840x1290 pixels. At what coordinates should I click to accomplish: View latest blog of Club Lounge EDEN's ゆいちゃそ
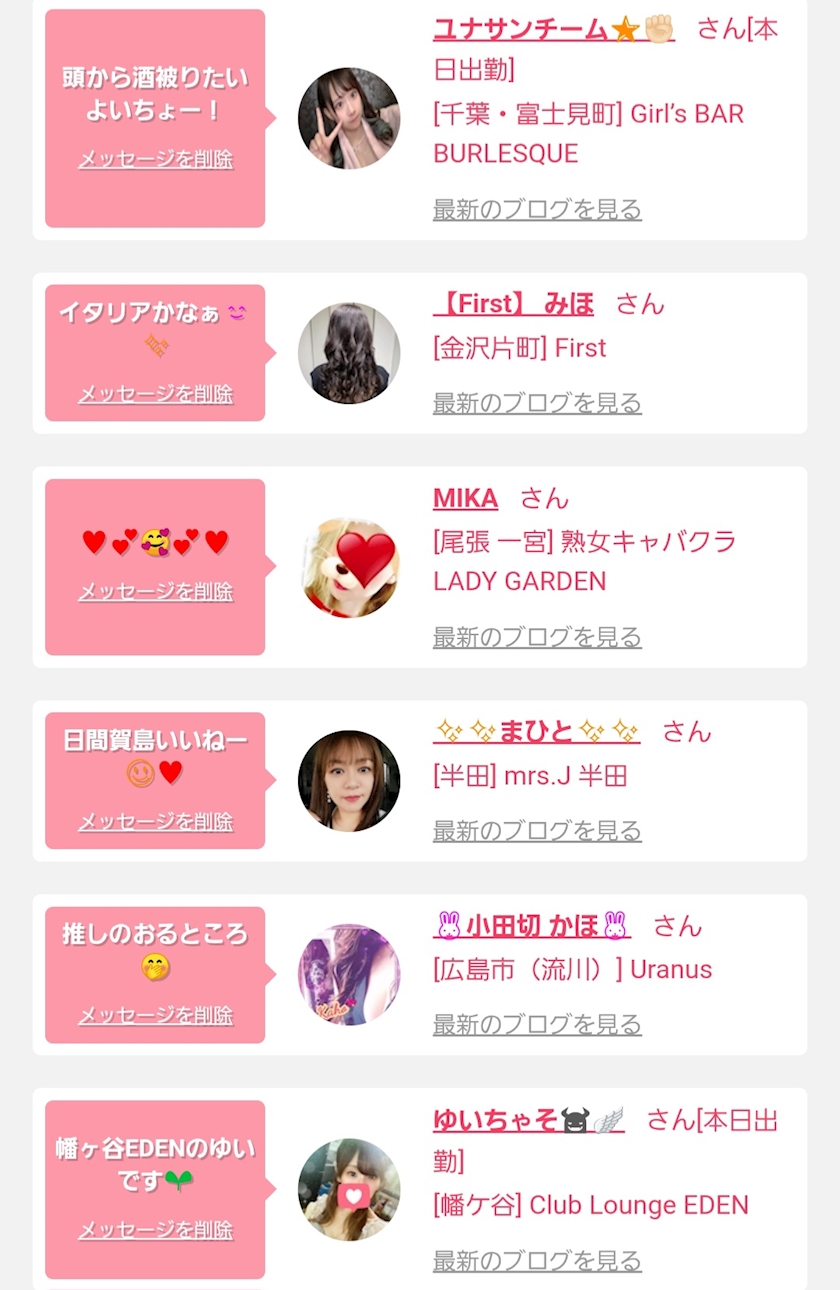(x=537, y=1261)
